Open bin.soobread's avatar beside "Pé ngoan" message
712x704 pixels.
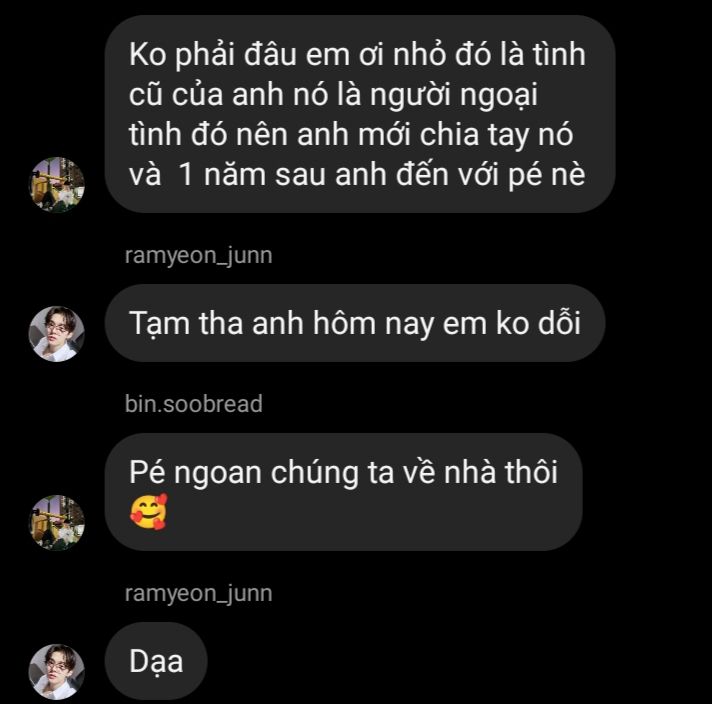[56, 522]
